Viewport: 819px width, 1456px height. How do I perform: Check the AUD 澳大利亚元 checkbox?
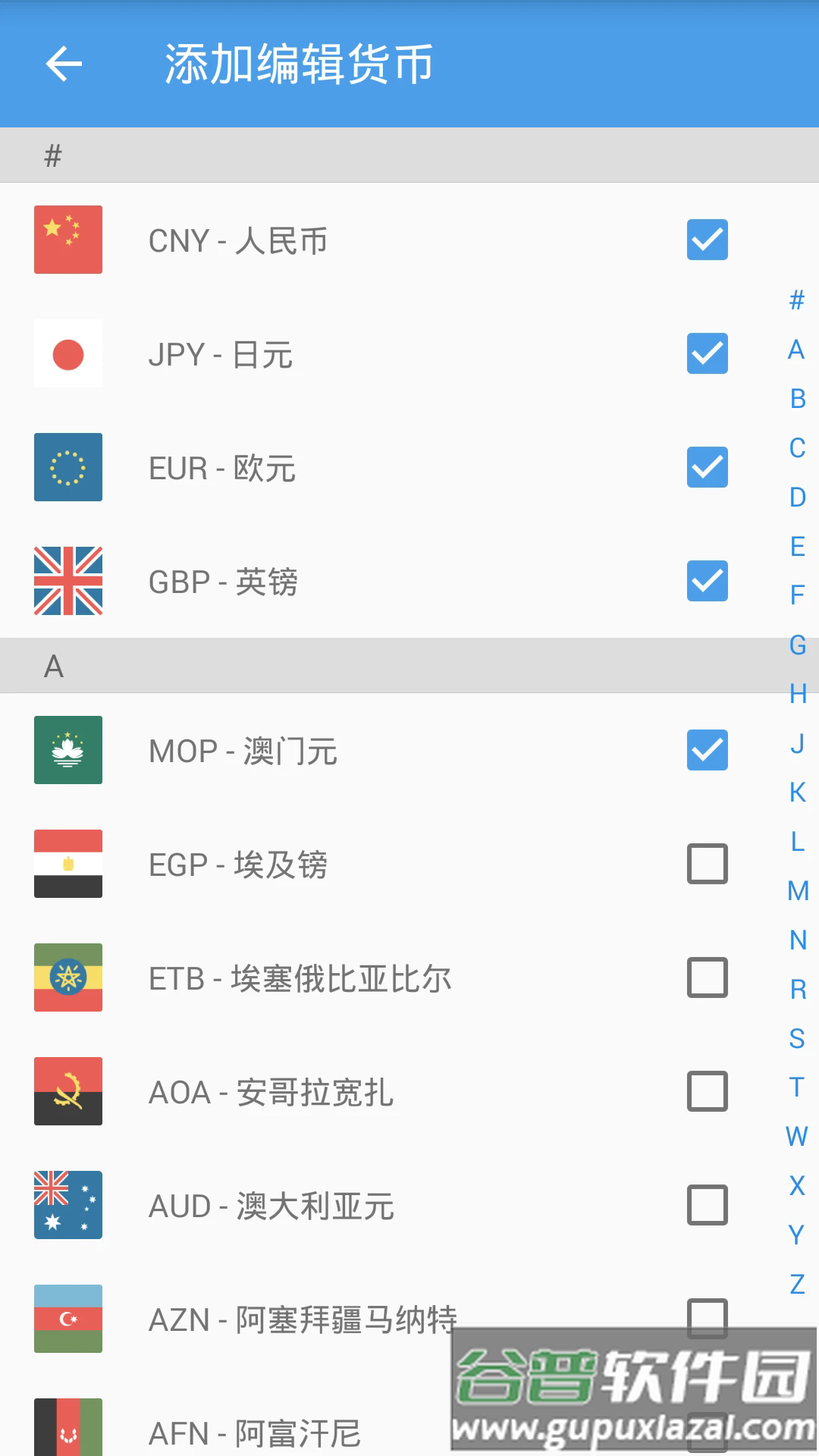[707, 1205]
